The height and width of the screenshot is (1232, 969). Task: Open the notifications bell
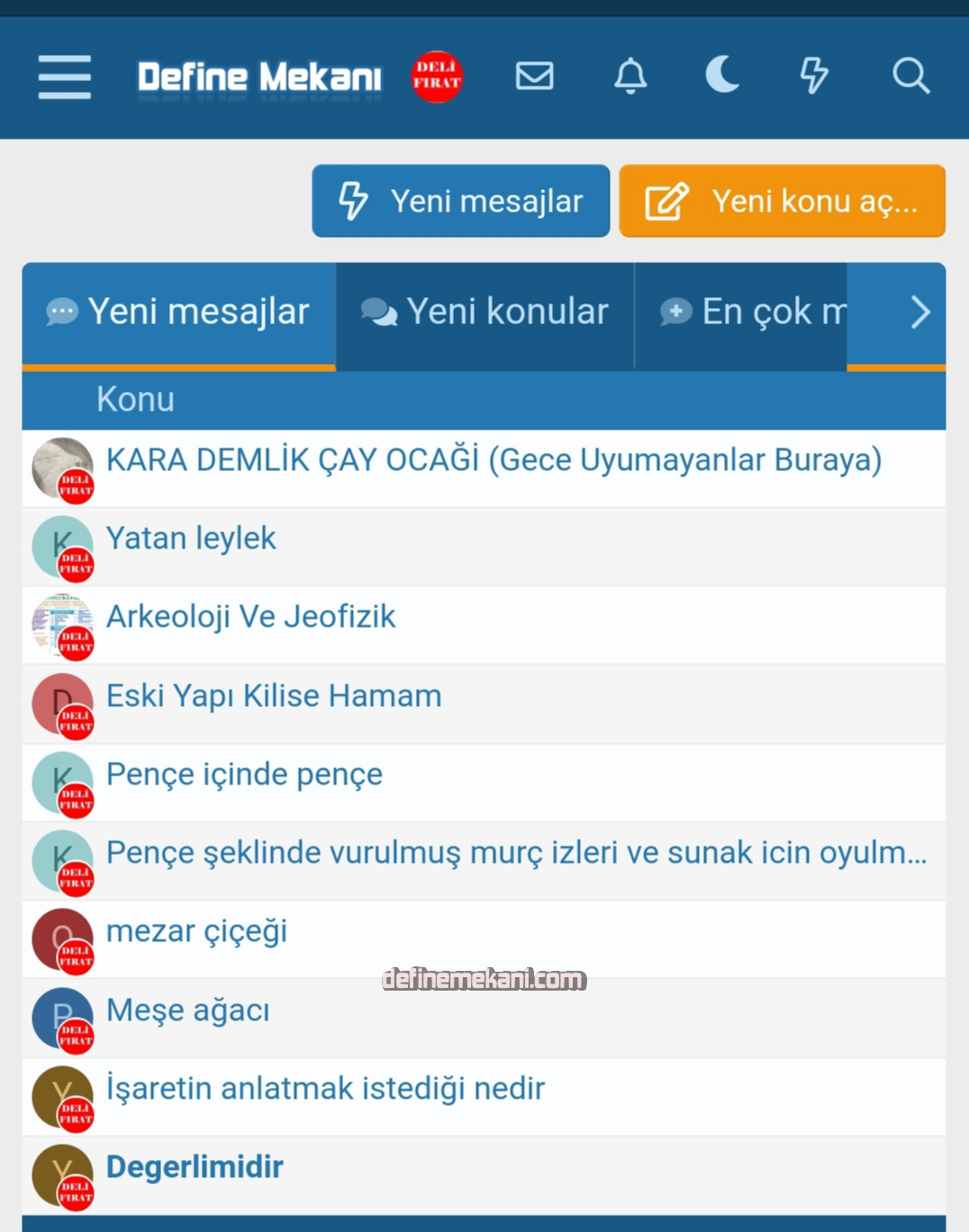click(x=630, y=76)
